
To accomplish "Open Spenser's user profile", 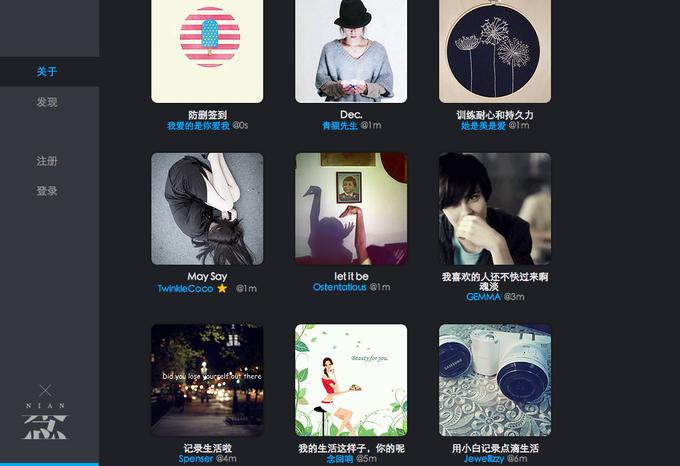I will point(195,459).
